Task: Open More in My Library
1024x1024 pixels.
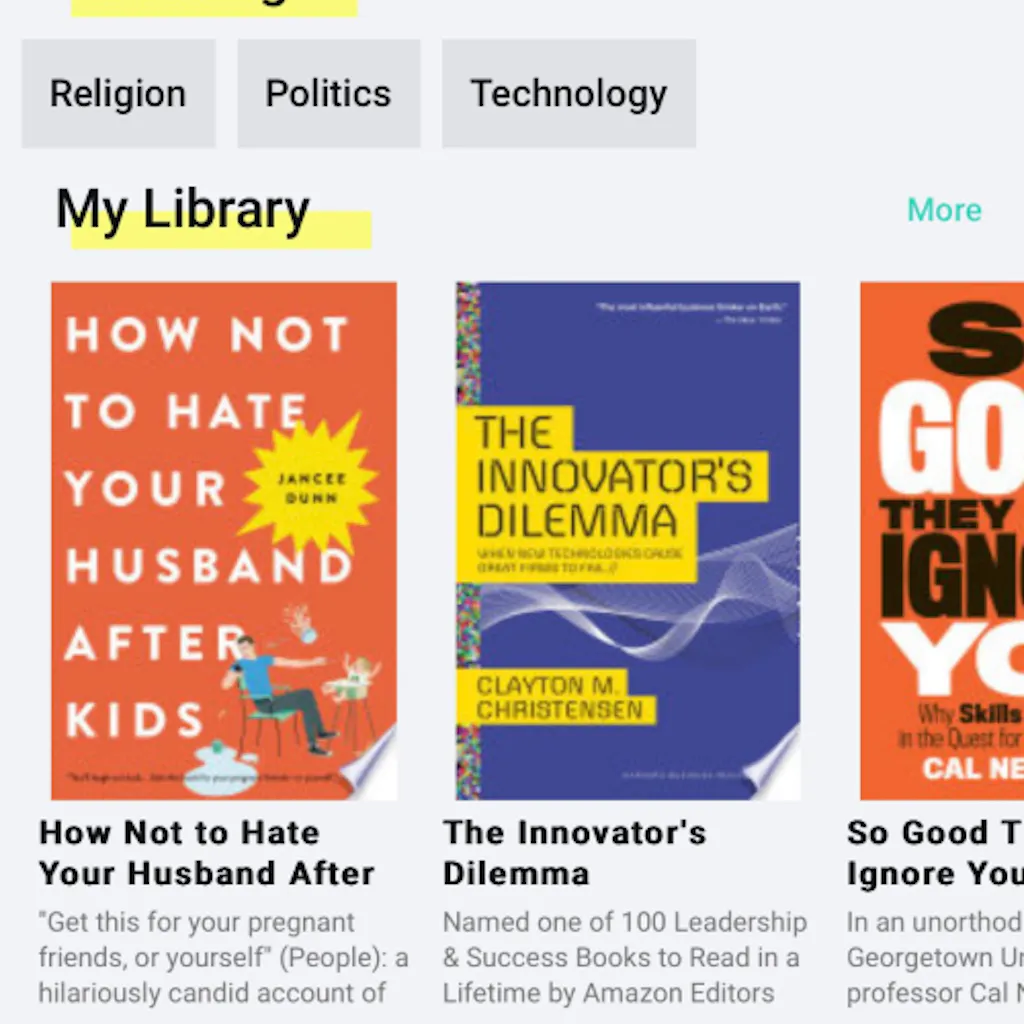Action: (x=943, y=210)
